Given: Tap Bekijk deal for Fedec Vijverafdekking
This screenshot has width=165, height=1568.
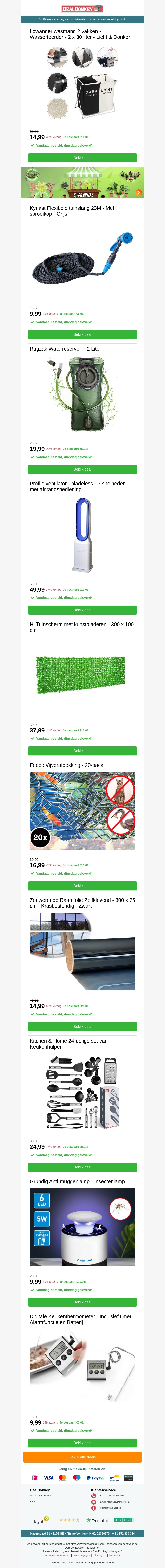Looking at the screenshot, I should pos(82,886).
